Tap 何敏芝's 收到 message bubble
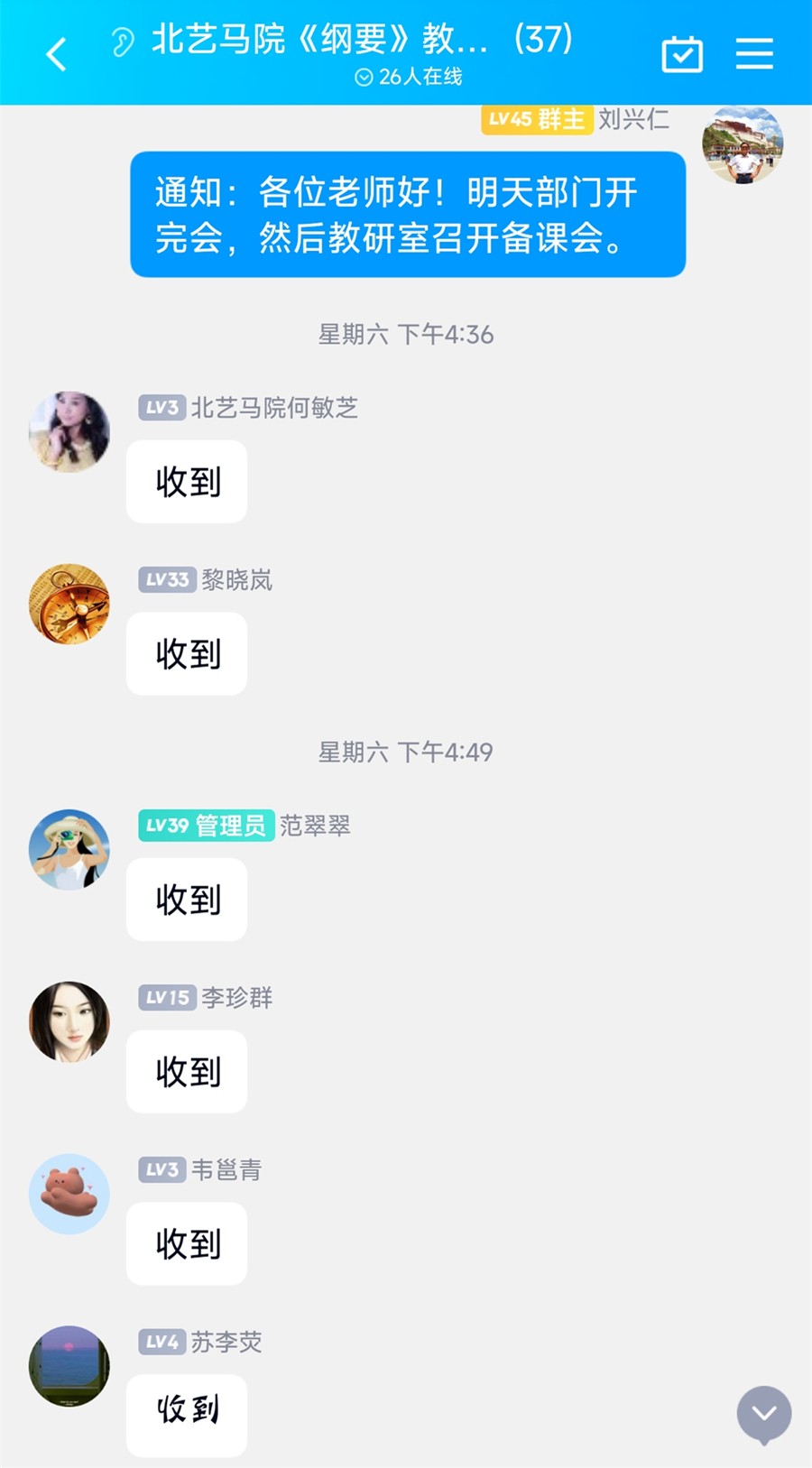The width and height of the screenshot is (812, 1468). coord(186,482)
